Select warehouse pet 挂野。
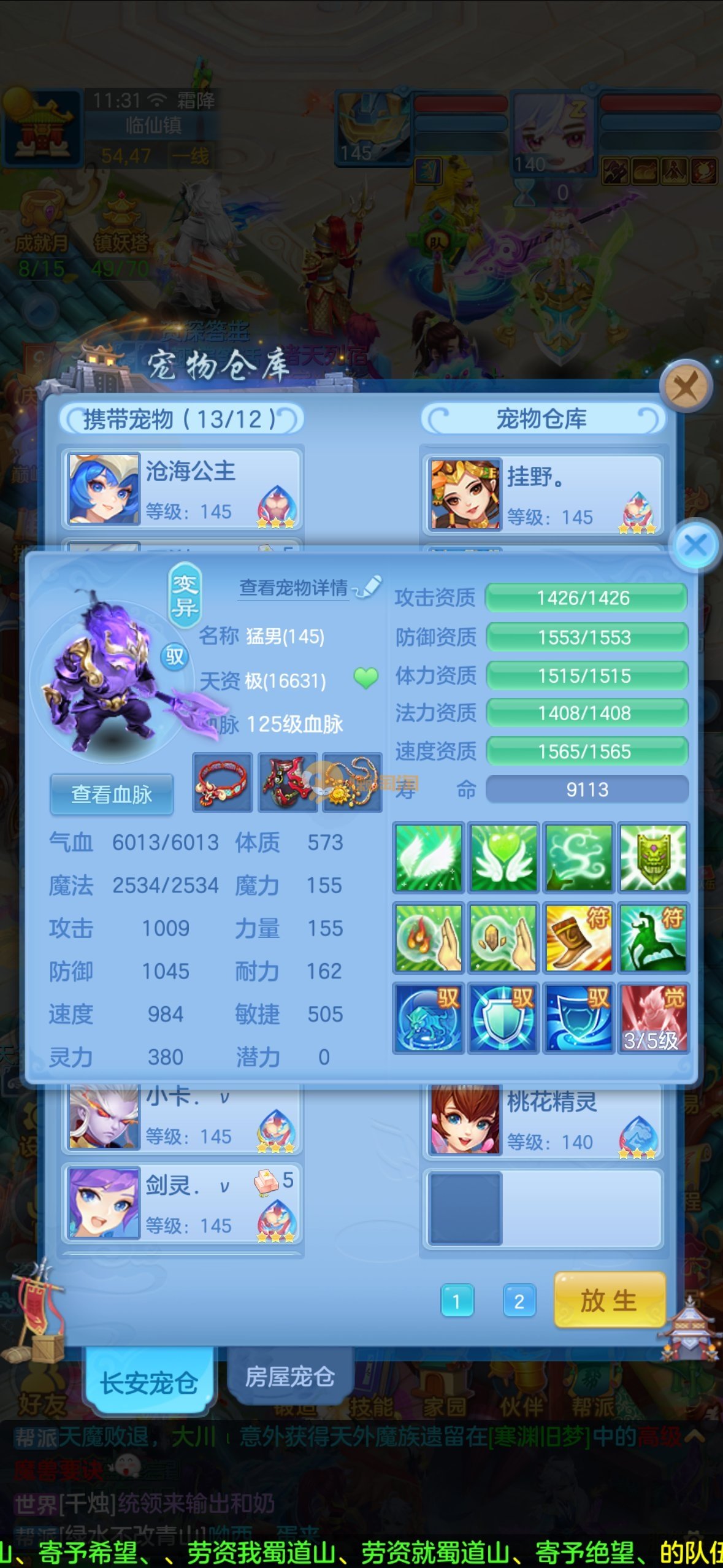The height and width of the screenshot is (1568, 723). (543, 494)
